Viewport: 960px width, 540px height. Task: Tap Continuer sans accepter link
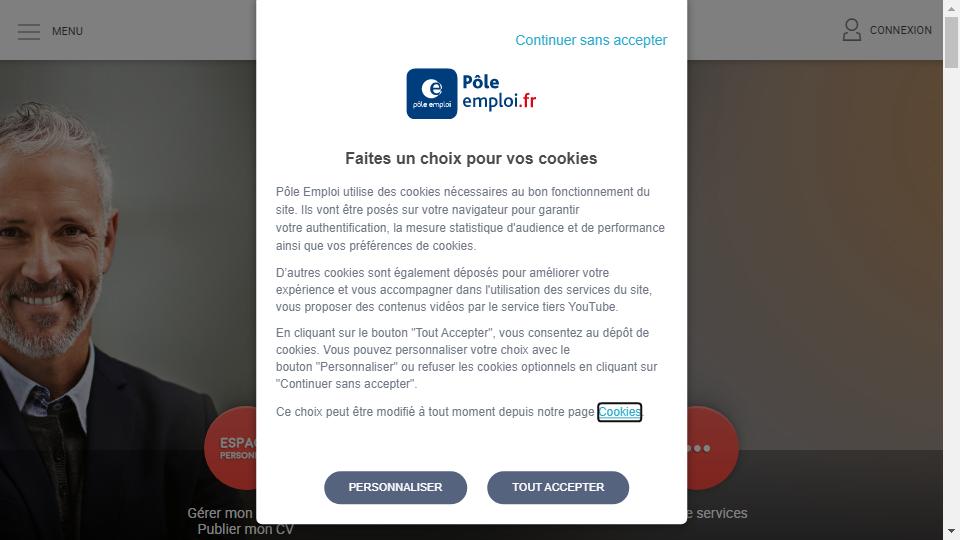click(590, 40)
